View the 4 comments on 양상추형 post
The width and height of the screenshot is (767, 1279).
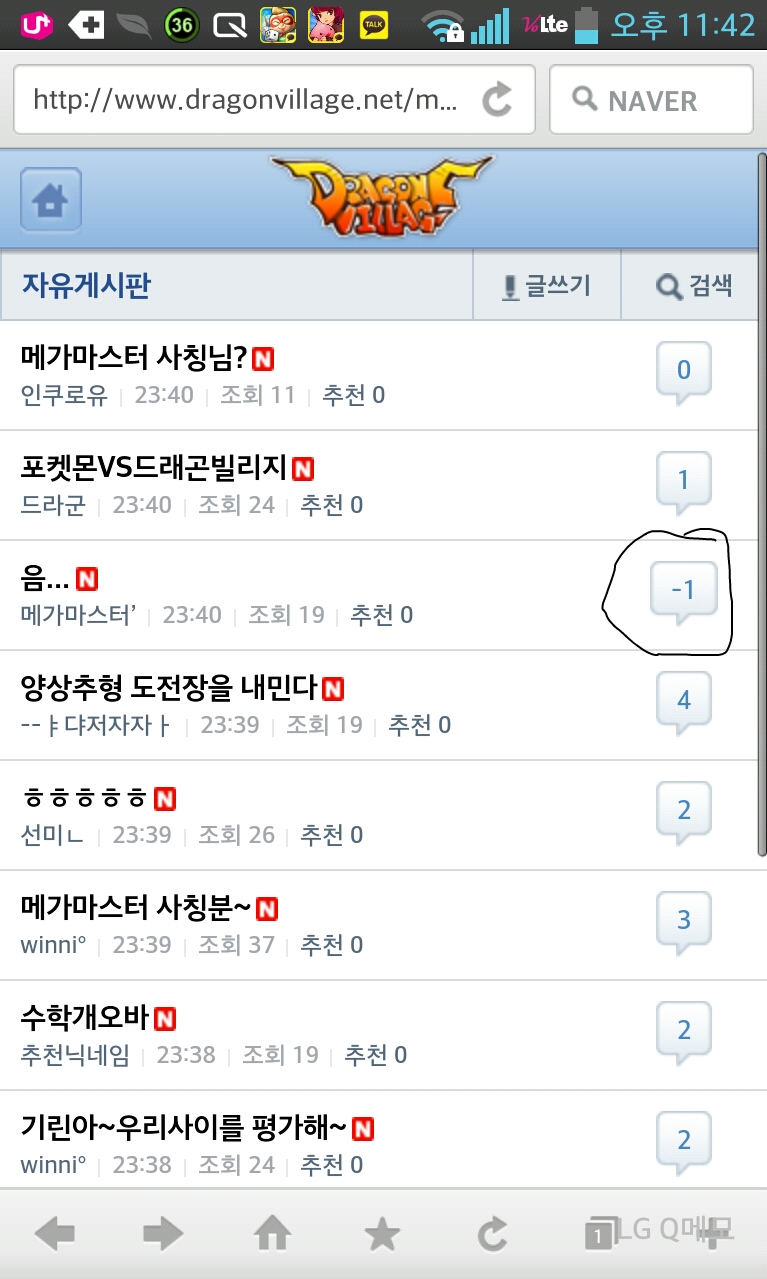click(x=684, y=702)
